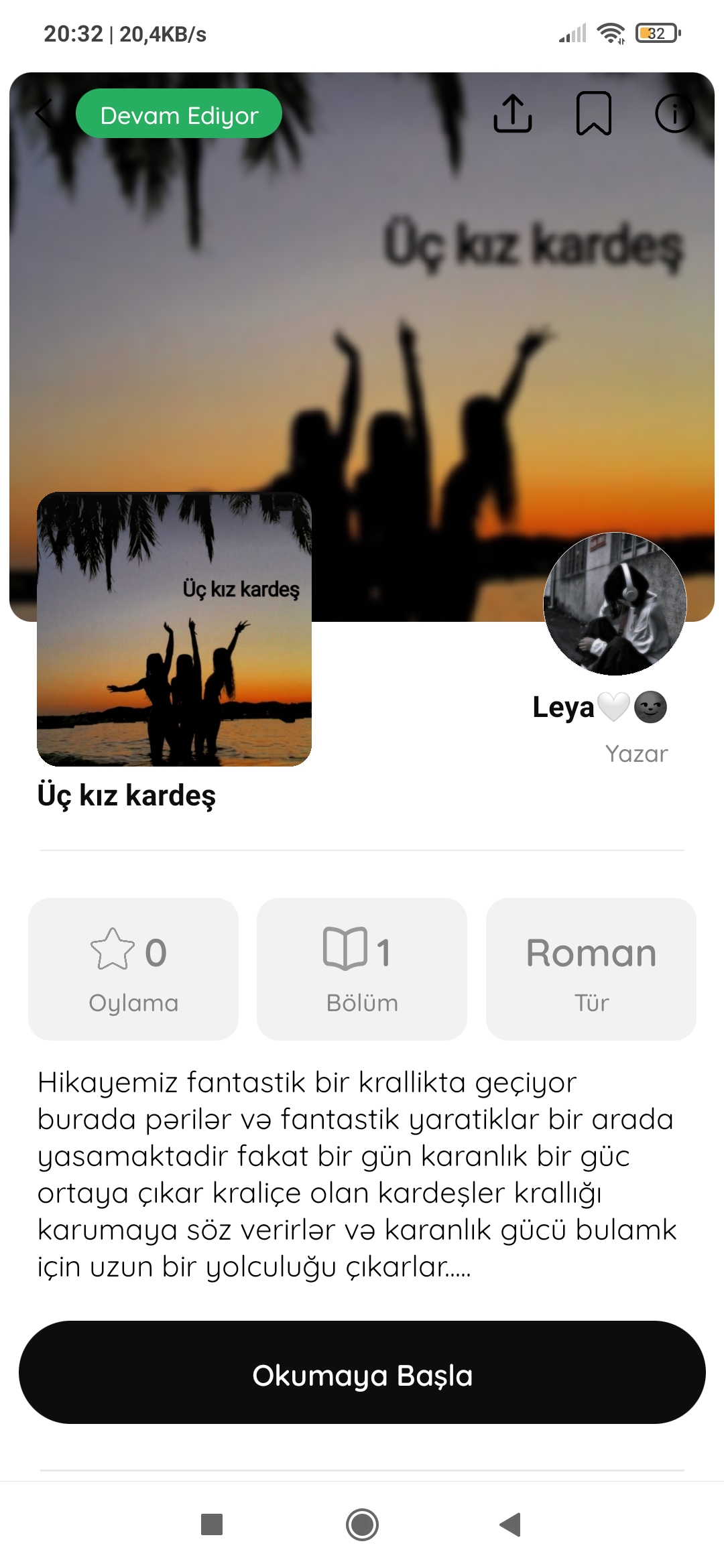Bookmark the story Üç kız kardeş
The width and height of the screenshot is (724, 1568).
594,113
